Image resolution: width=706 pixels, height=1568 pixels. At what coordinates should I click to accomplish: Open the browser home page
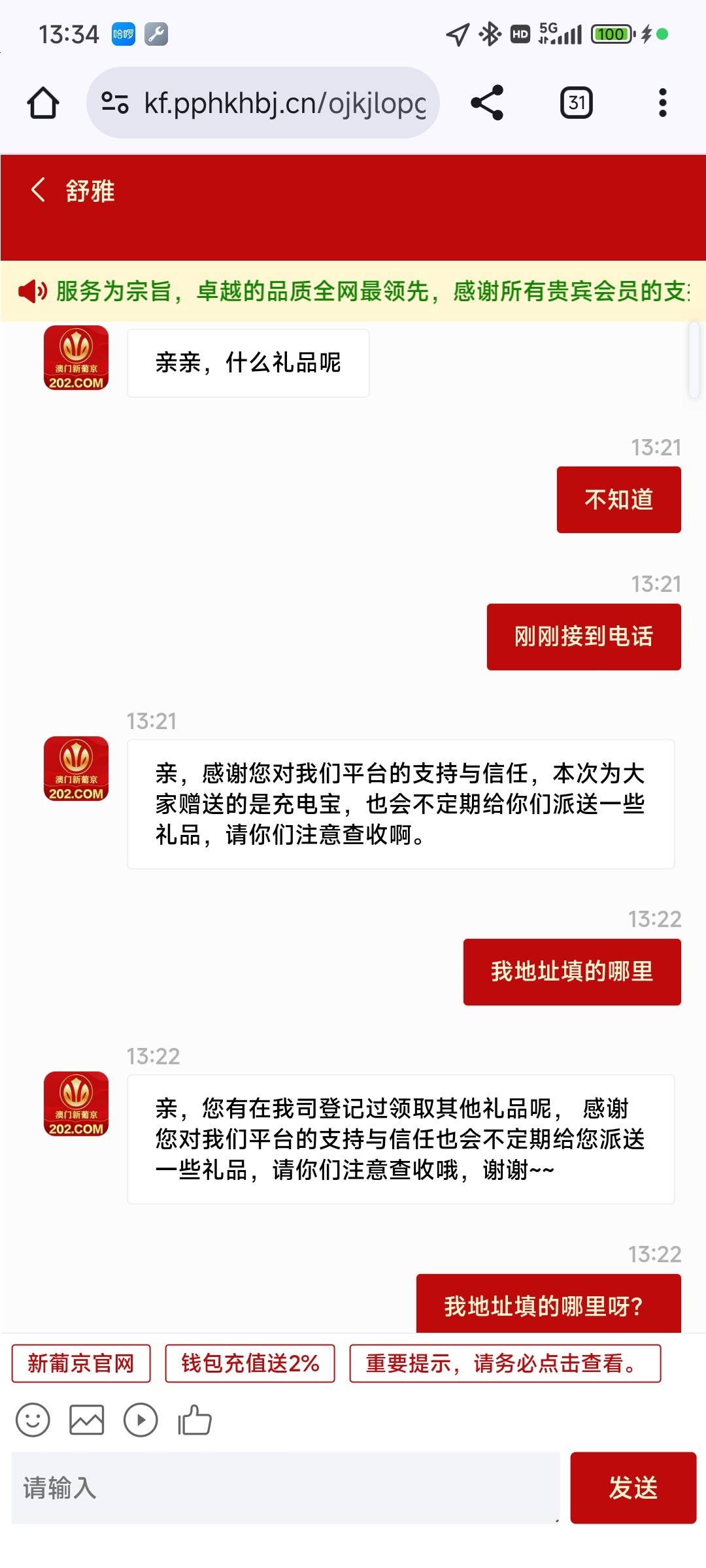pos(43,103)
